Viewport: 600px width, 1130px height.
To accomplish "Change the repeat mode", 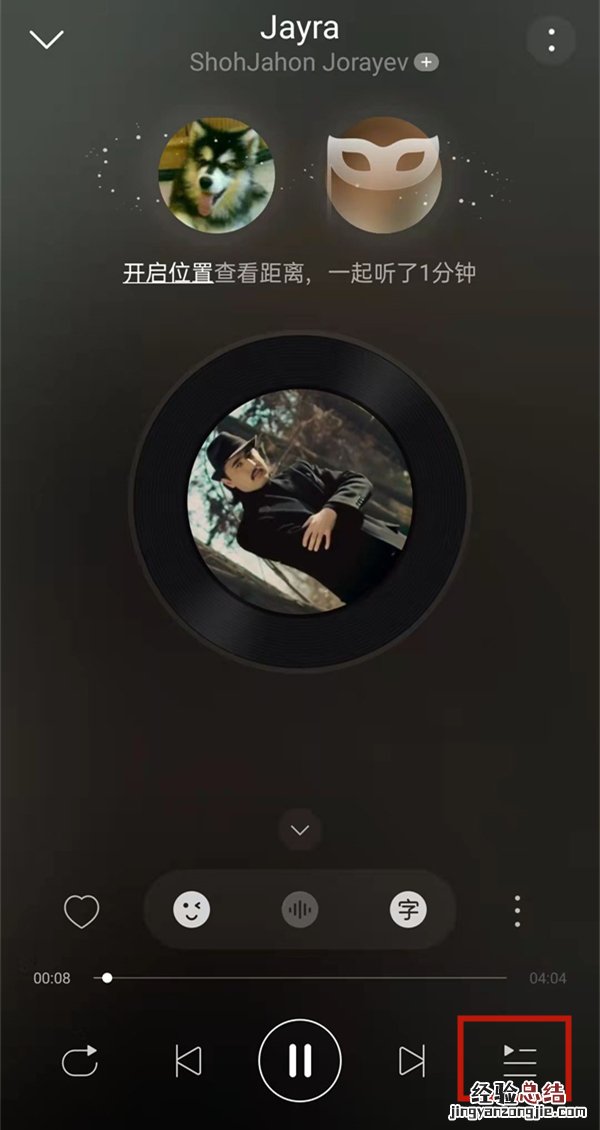I will [80, 1061].
